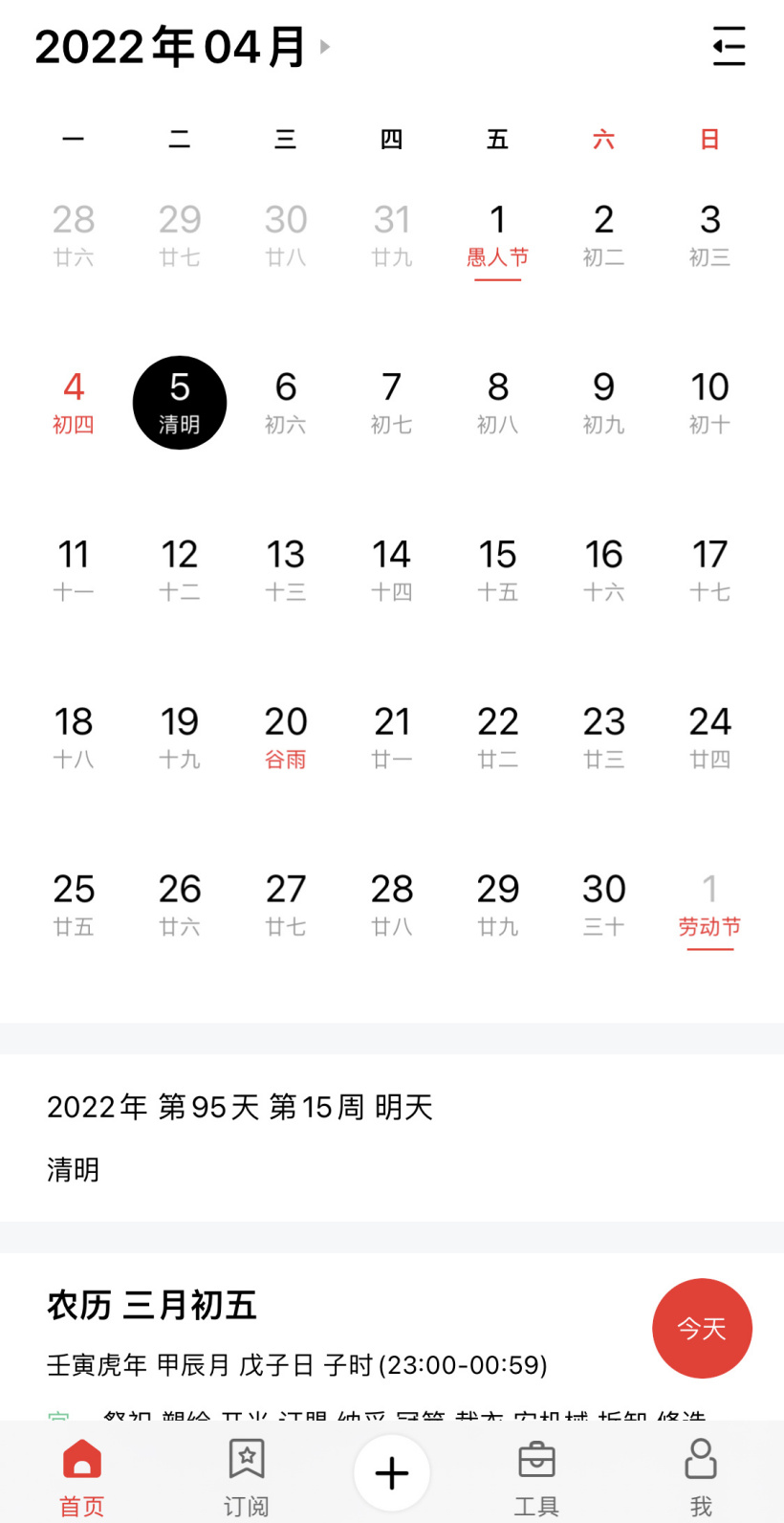
Task: Choose April 15 on the calendar
Action: (497, 570)
